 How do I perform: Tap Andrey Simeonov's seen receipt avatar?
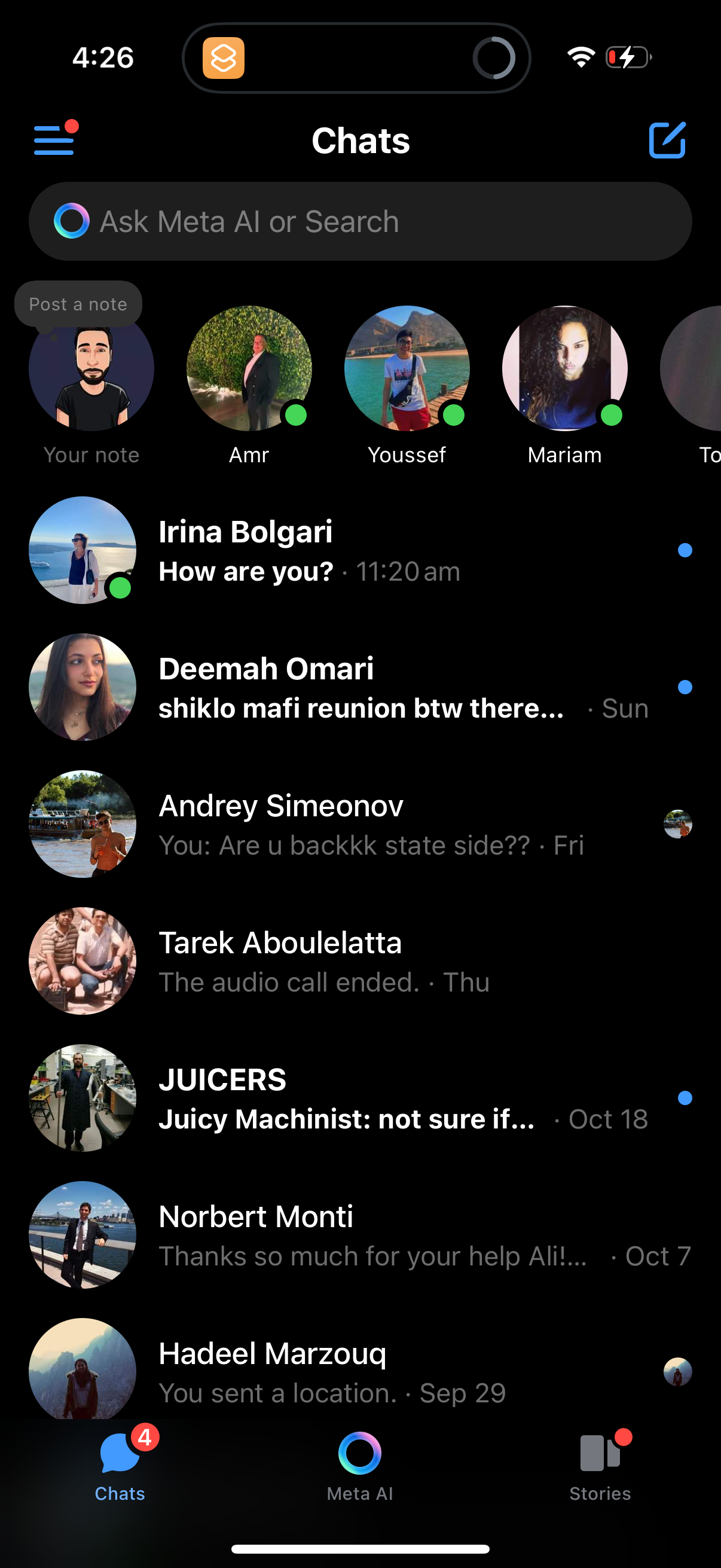(x=679, y=825)
